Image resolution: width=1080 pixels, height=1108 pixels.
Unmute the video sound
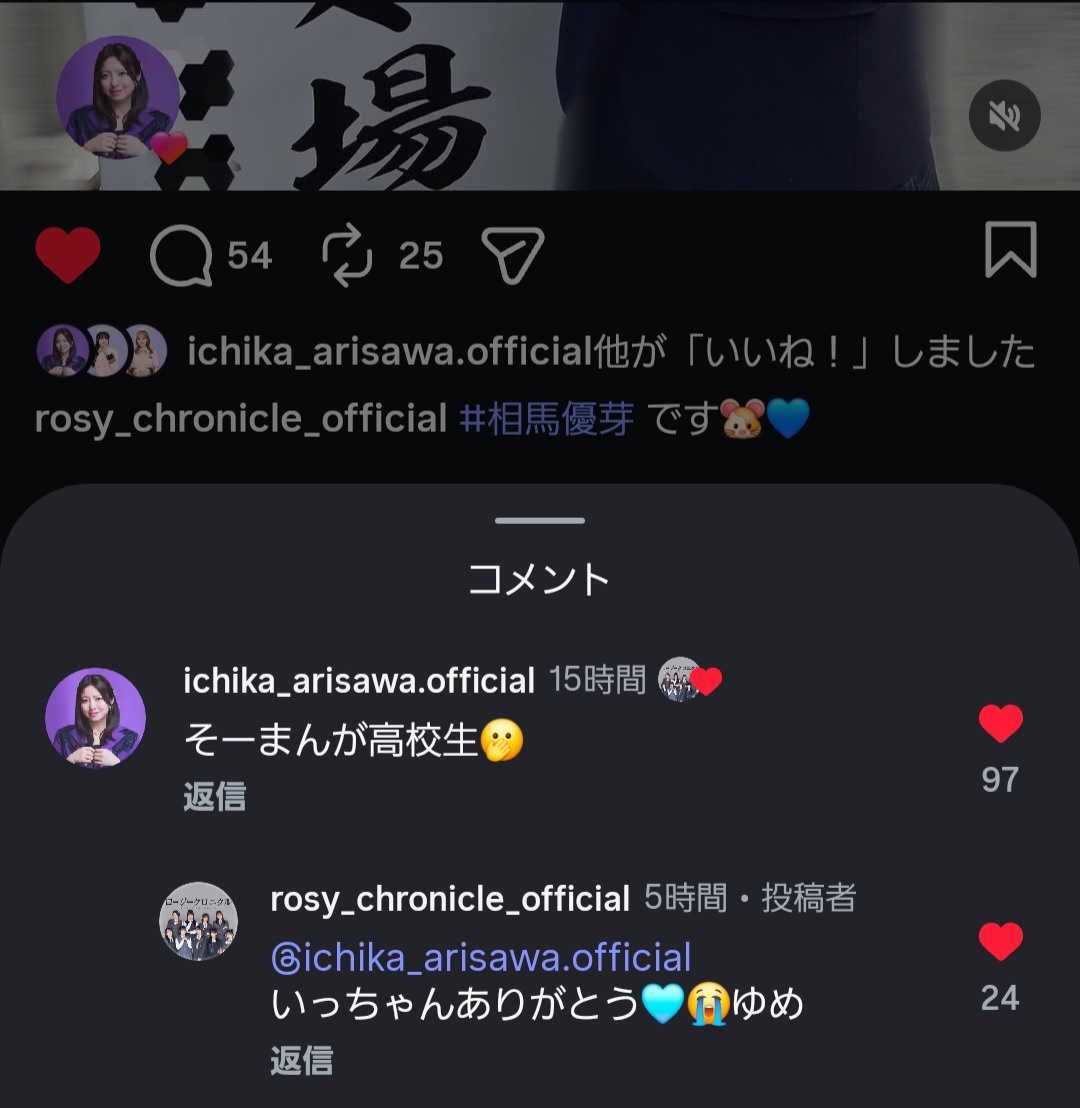pyautogui.click(x=1004, y=116)
